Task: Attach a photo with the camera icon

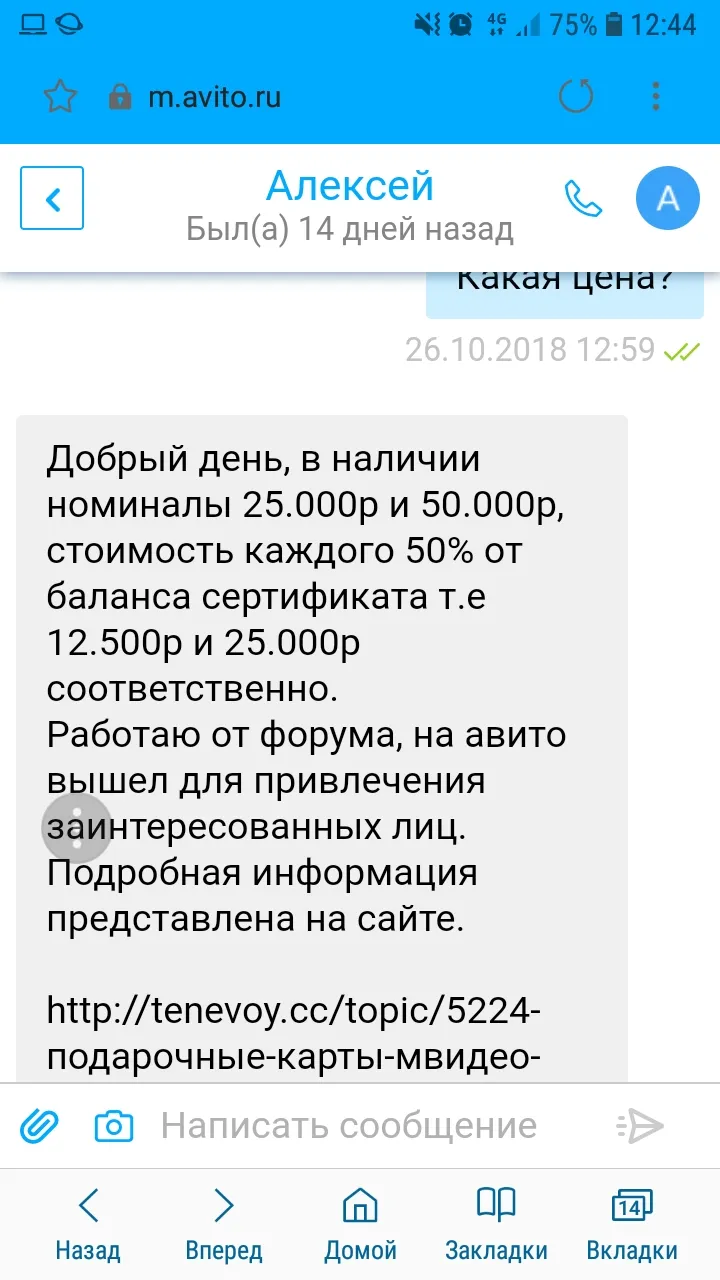Action: [114, 1126]
